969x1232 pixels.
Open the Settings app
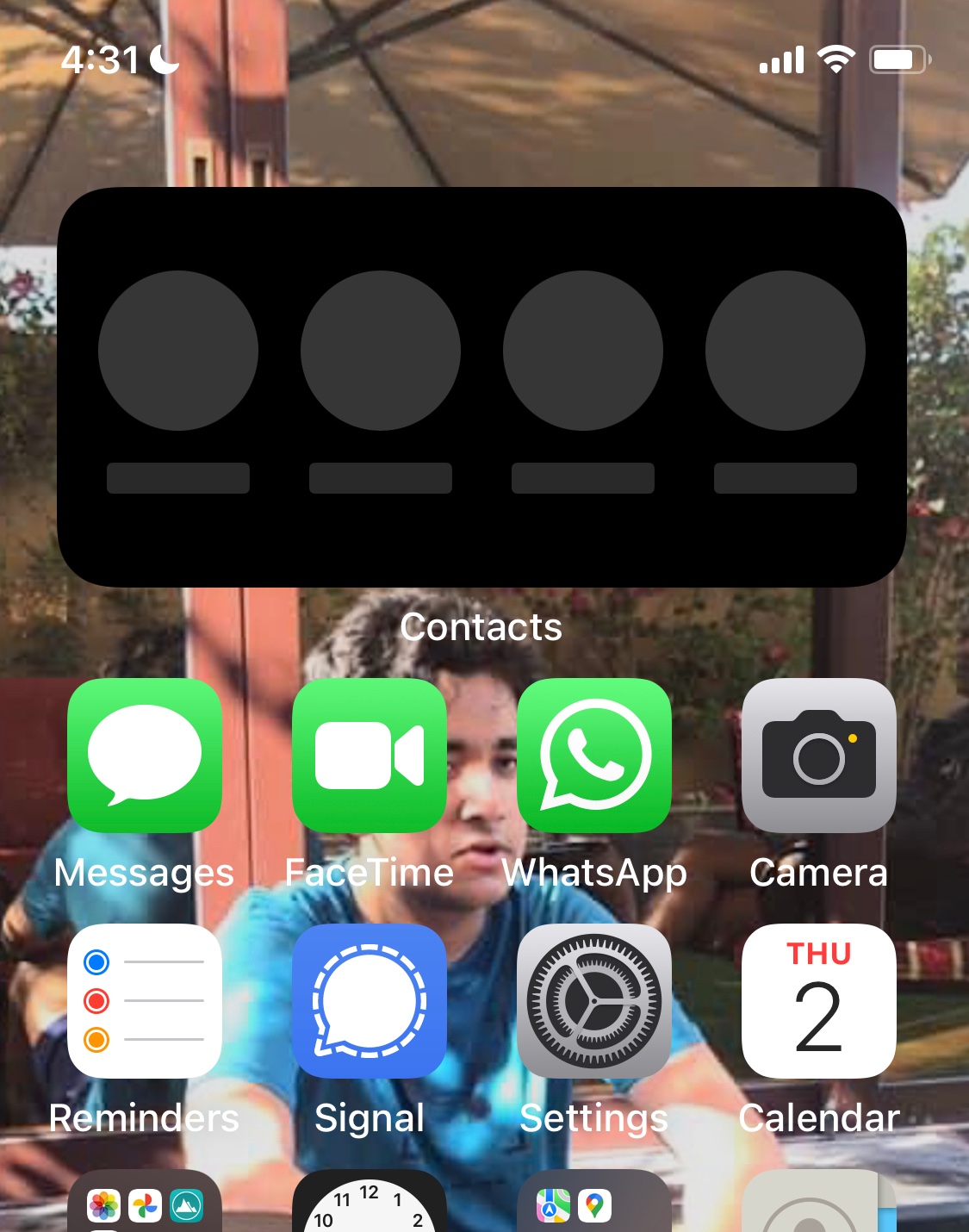click(x=594, y=1001)
